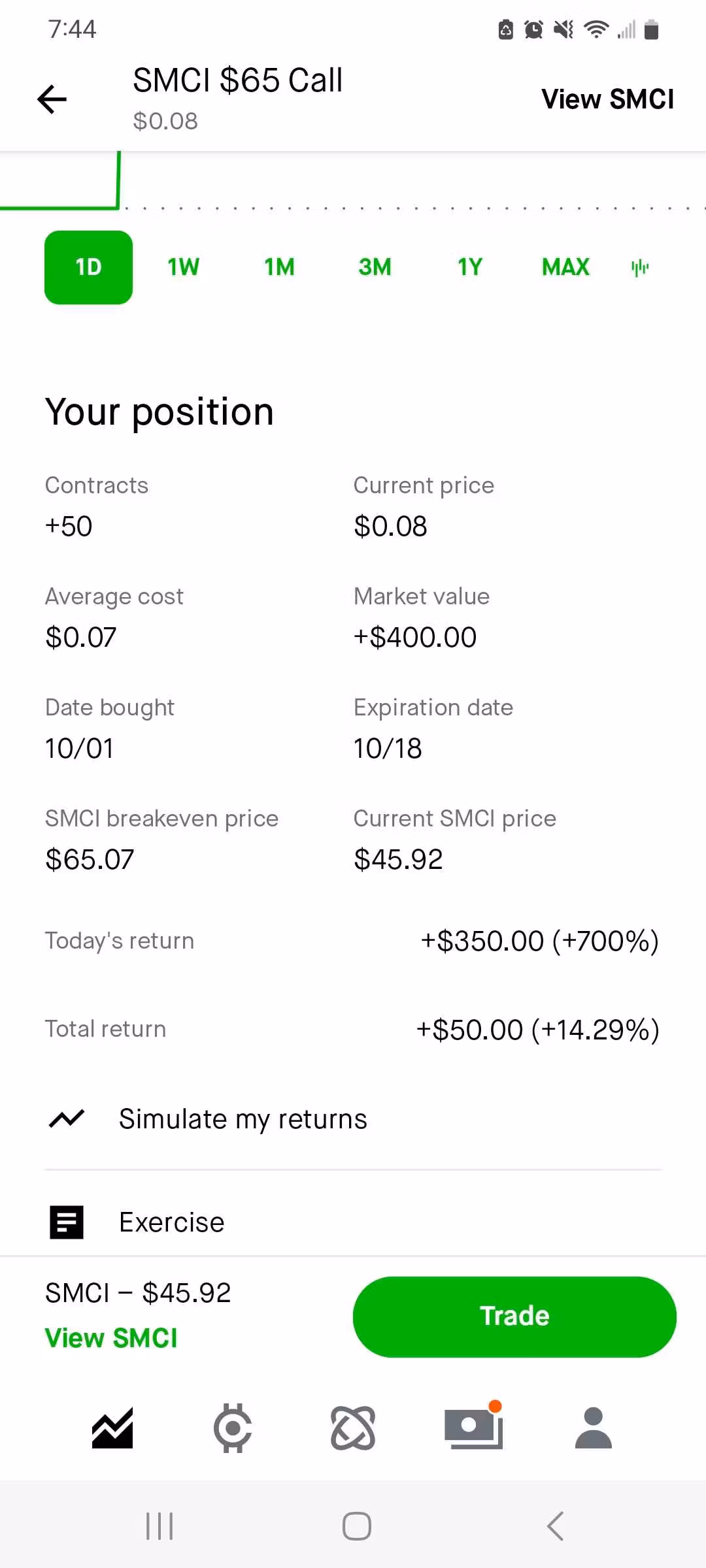Switch the chart to 1W
The image size is (706, 1568).
tap(183, 267)
